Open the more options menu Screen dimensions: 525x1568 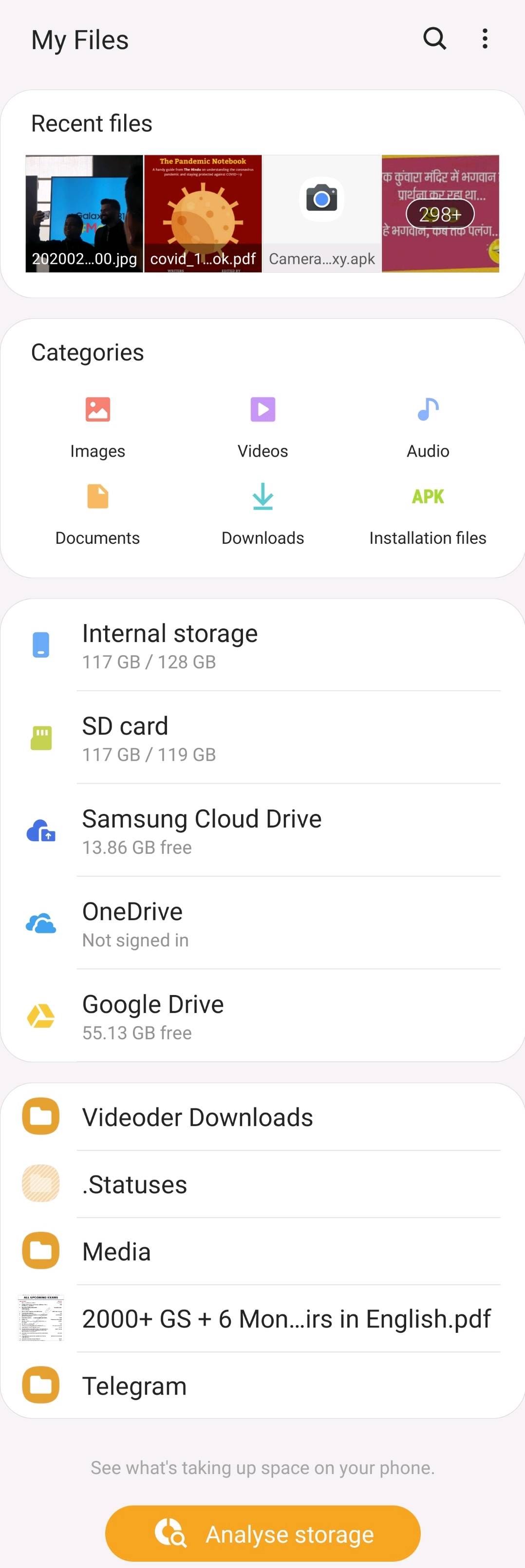pyautogui.click(x=484, y=39)
